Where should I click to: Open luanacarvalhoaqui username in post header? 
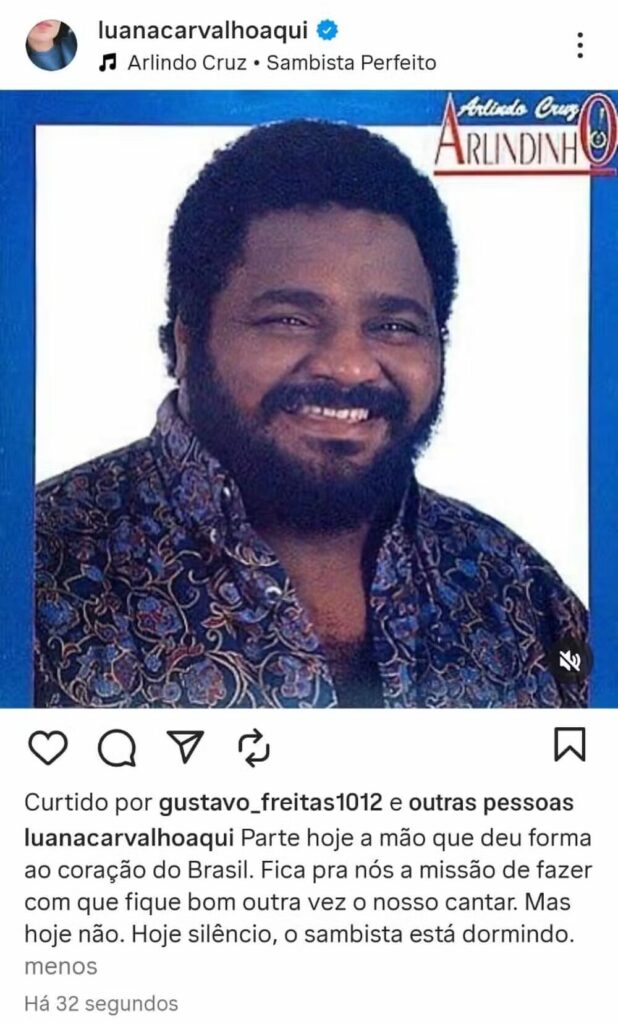pos(202,31)
